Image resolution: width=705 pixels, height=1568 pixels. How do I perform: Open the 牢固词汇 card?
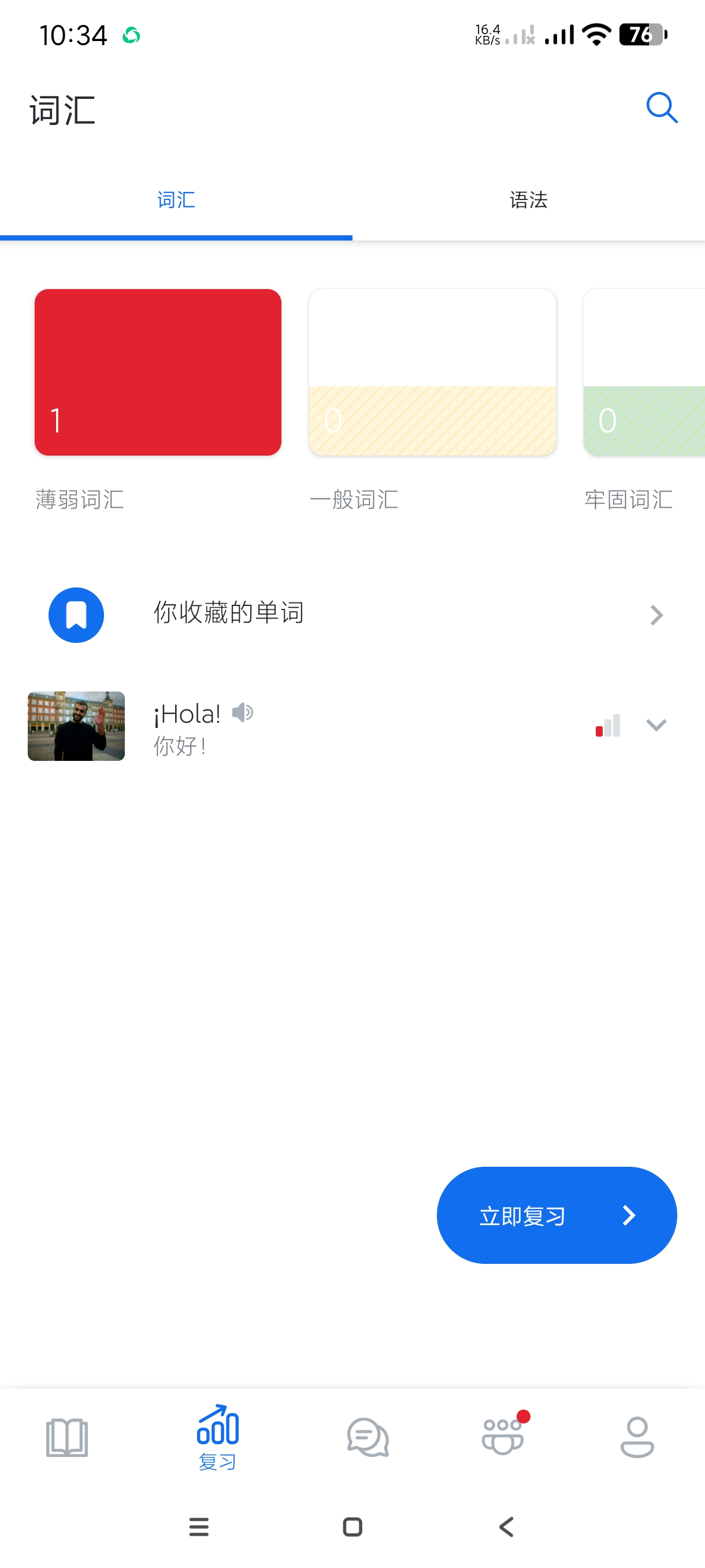pos(644,372)
